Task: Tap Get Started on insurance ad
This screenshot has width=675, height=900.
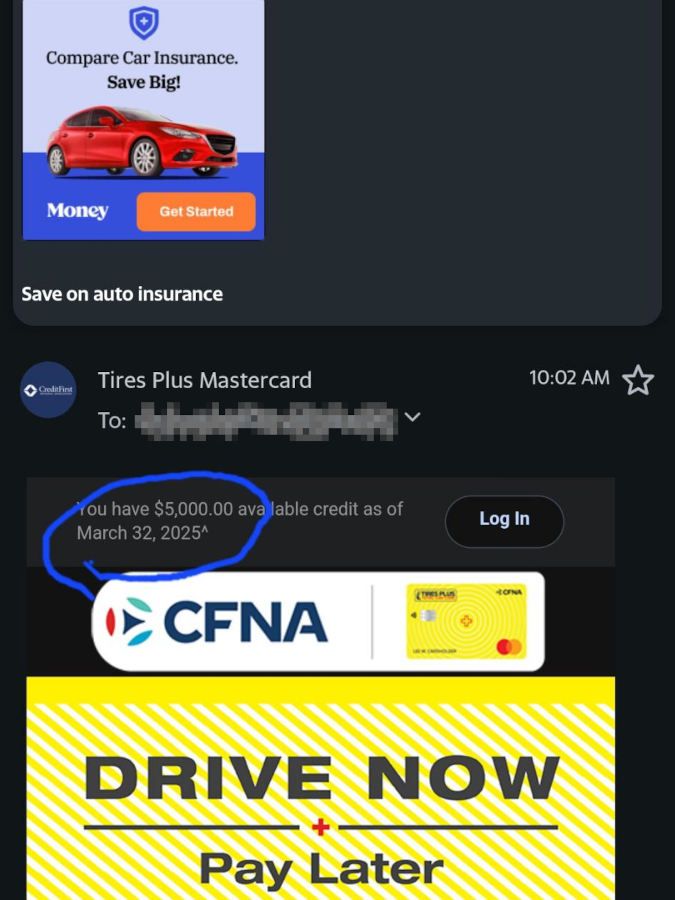Action: (x=196, y=212)
